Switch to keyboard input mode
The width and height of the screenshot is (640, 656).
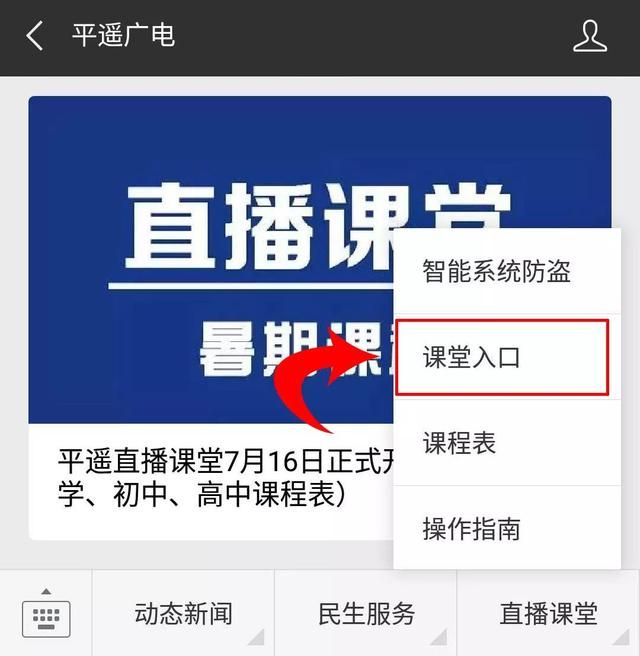click(x=46, y=613)
